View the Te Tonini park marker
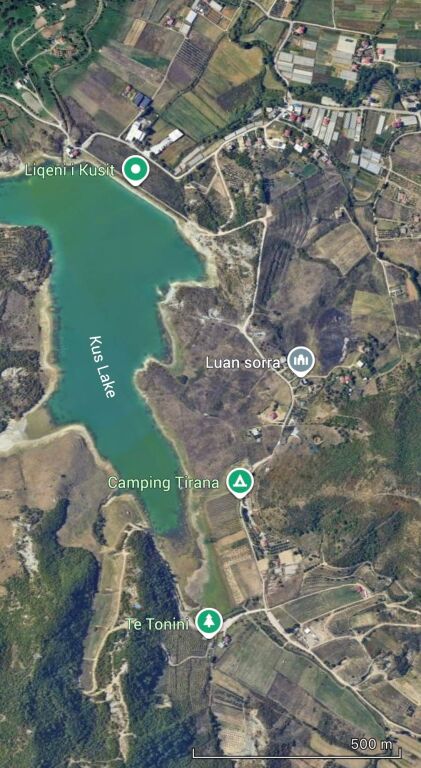The width and height of the screenshot is (421, 768). point(209,623)
